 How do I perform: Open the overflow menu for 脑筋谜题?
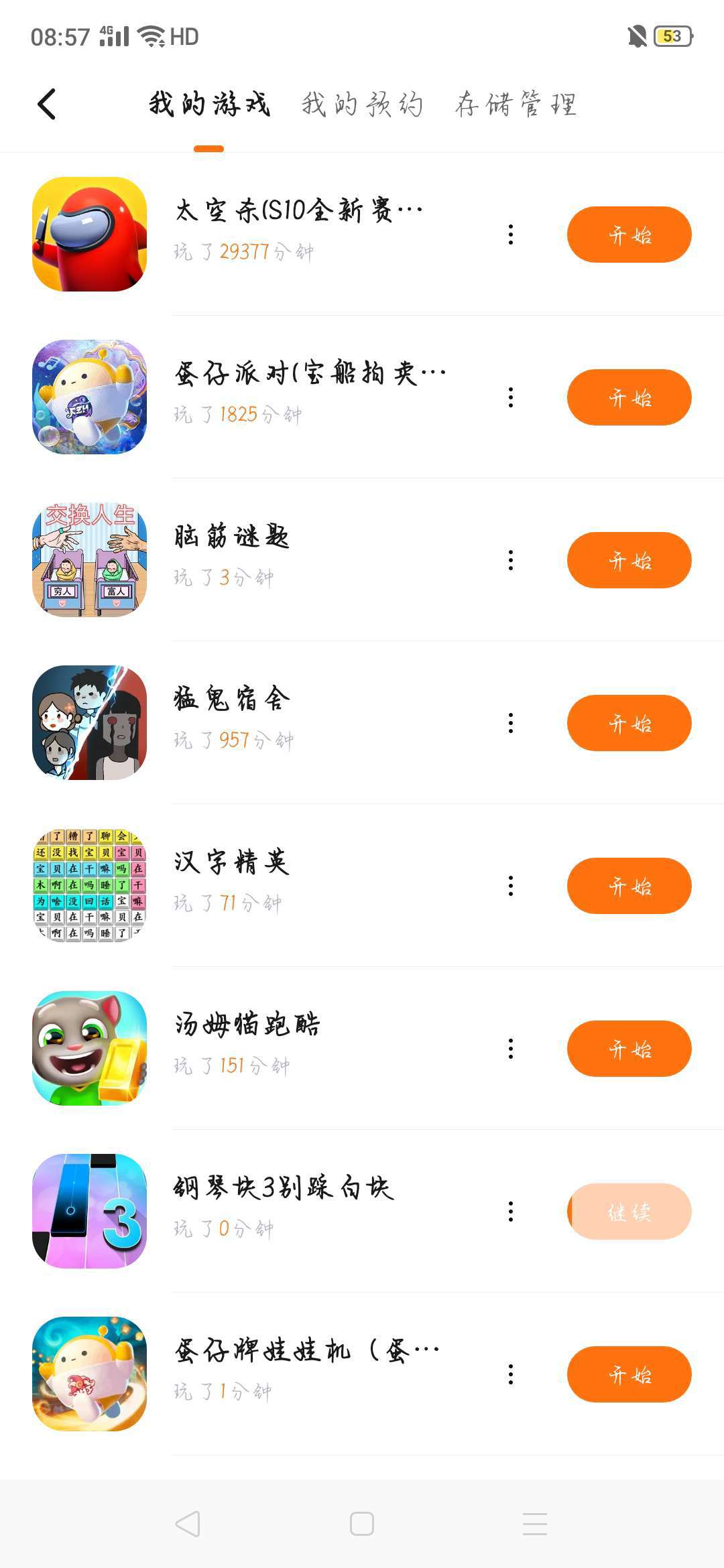511,560
